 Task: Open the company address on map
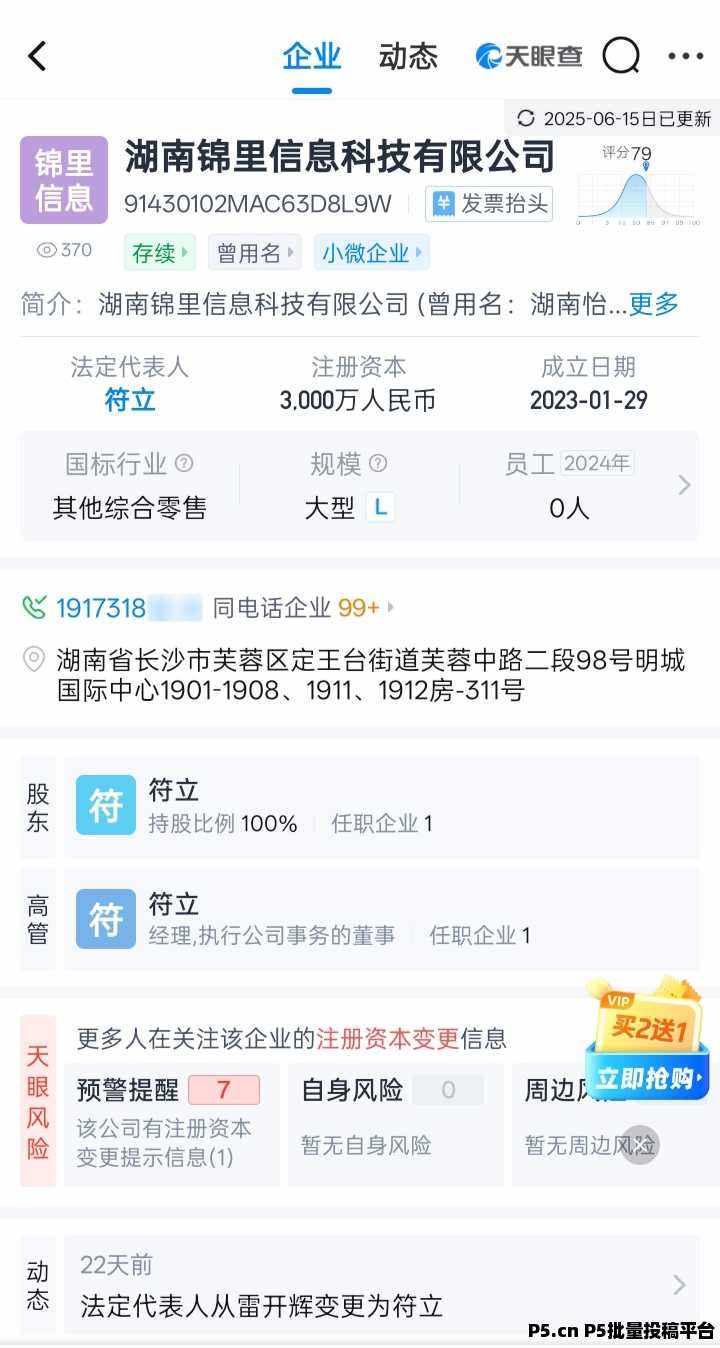(x=370, y=674)
